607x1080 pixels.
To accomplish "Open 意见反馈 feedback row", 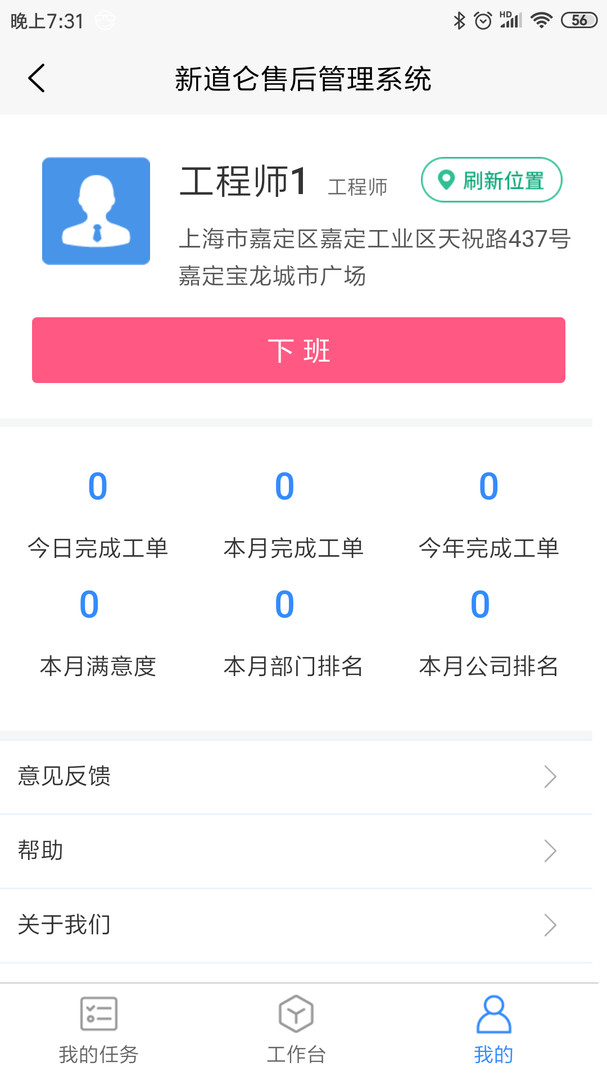I will click(x=296, y=777).
